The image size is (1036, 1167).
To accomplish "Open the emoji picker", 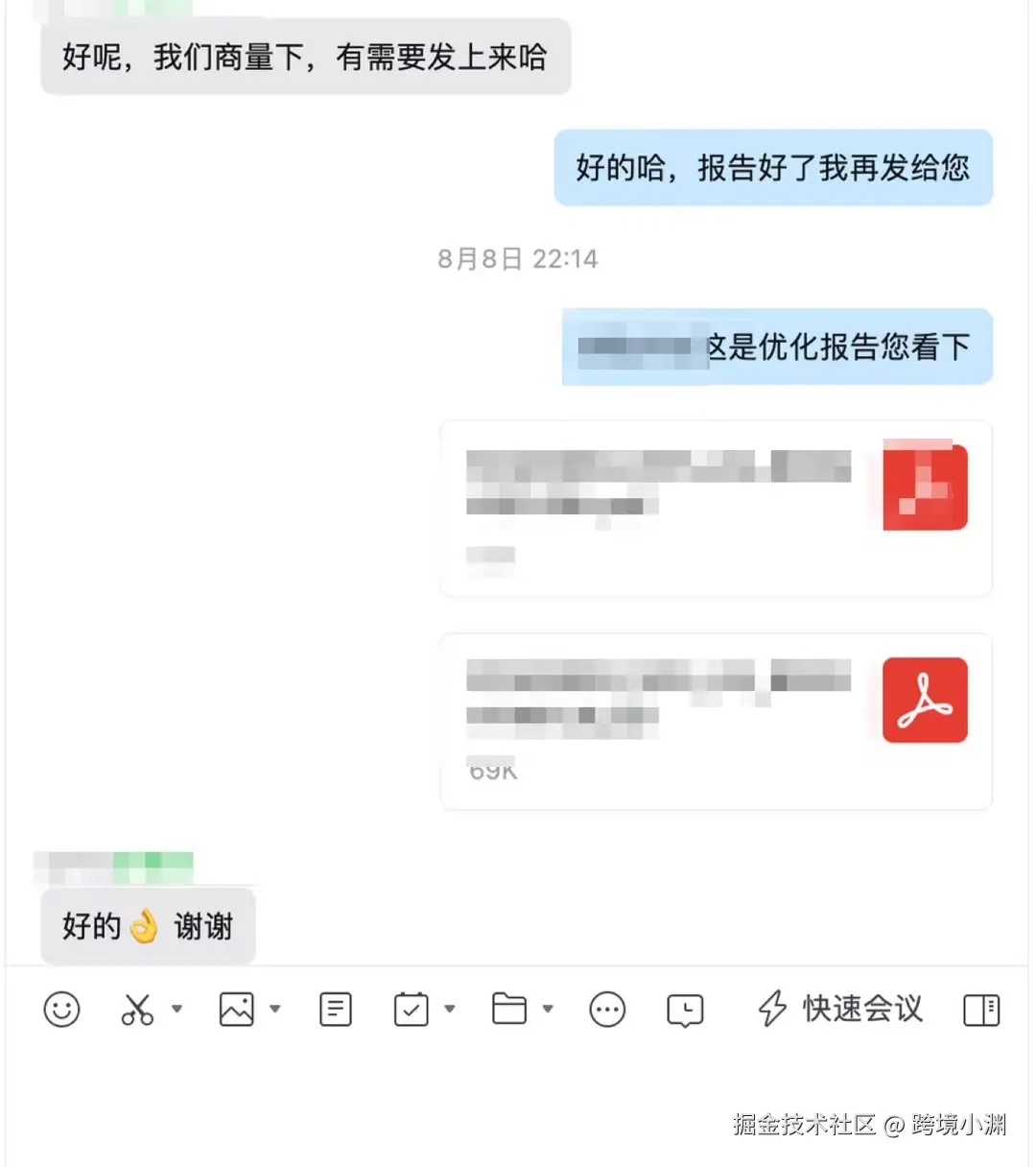I will click(62, 1009).
